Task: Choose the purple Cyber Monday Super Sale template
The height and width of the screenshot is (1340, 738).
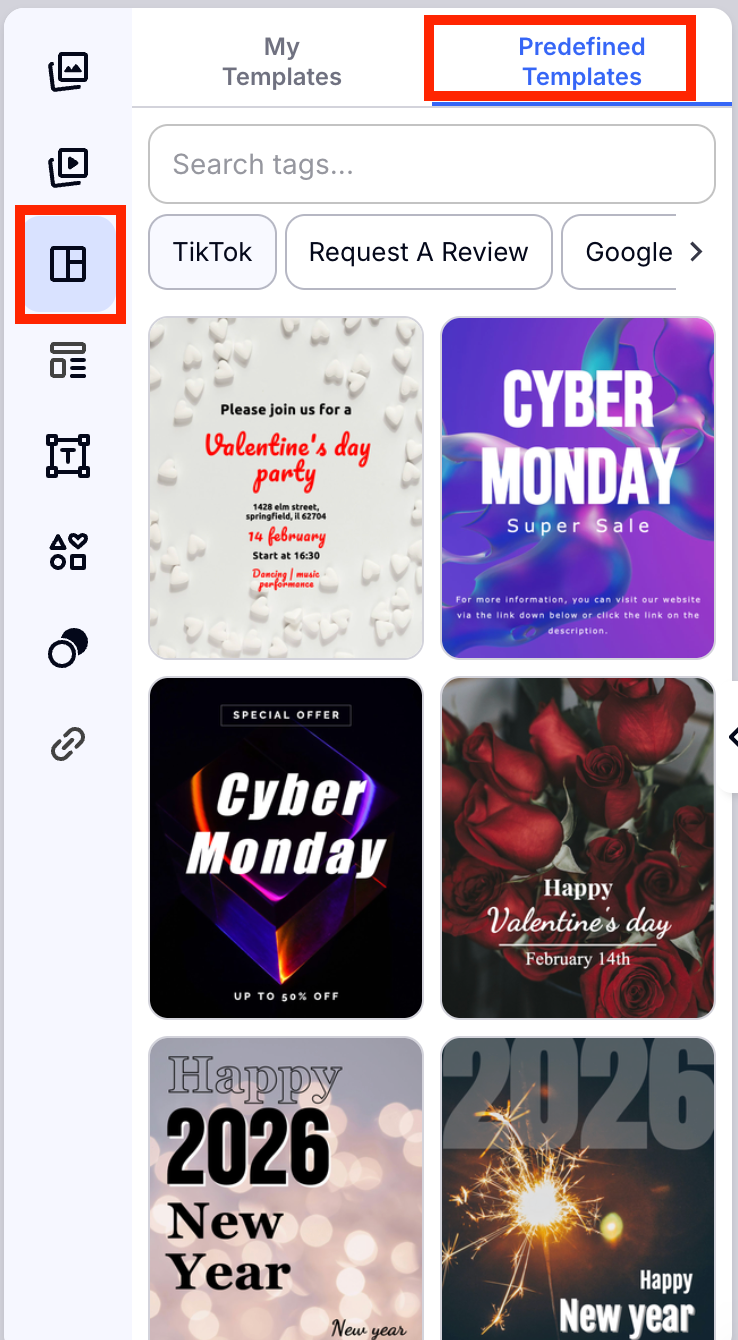Action: pyautogui.click(x=578, y=488)
